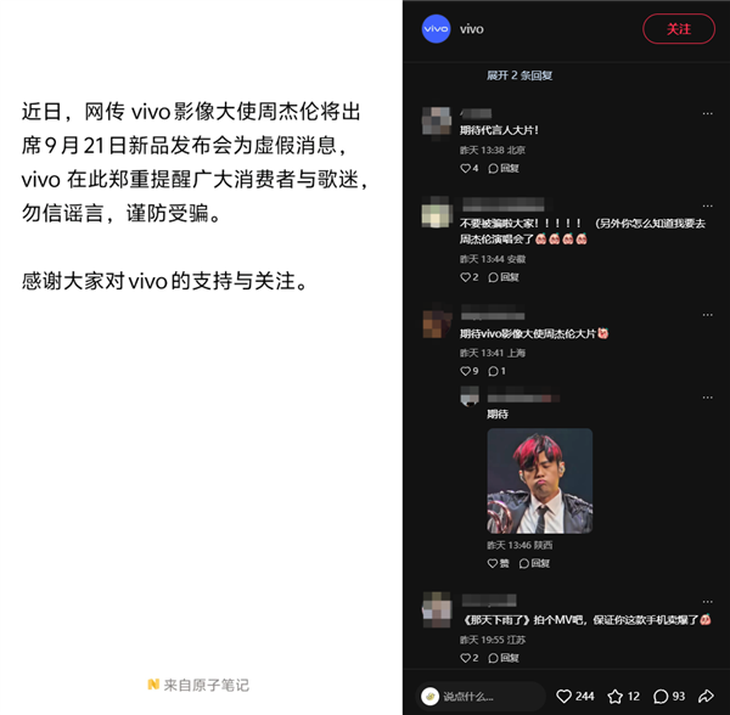
Task: Like the 《那天下雨了》 comment from 江苏
Action: (469, 658)
